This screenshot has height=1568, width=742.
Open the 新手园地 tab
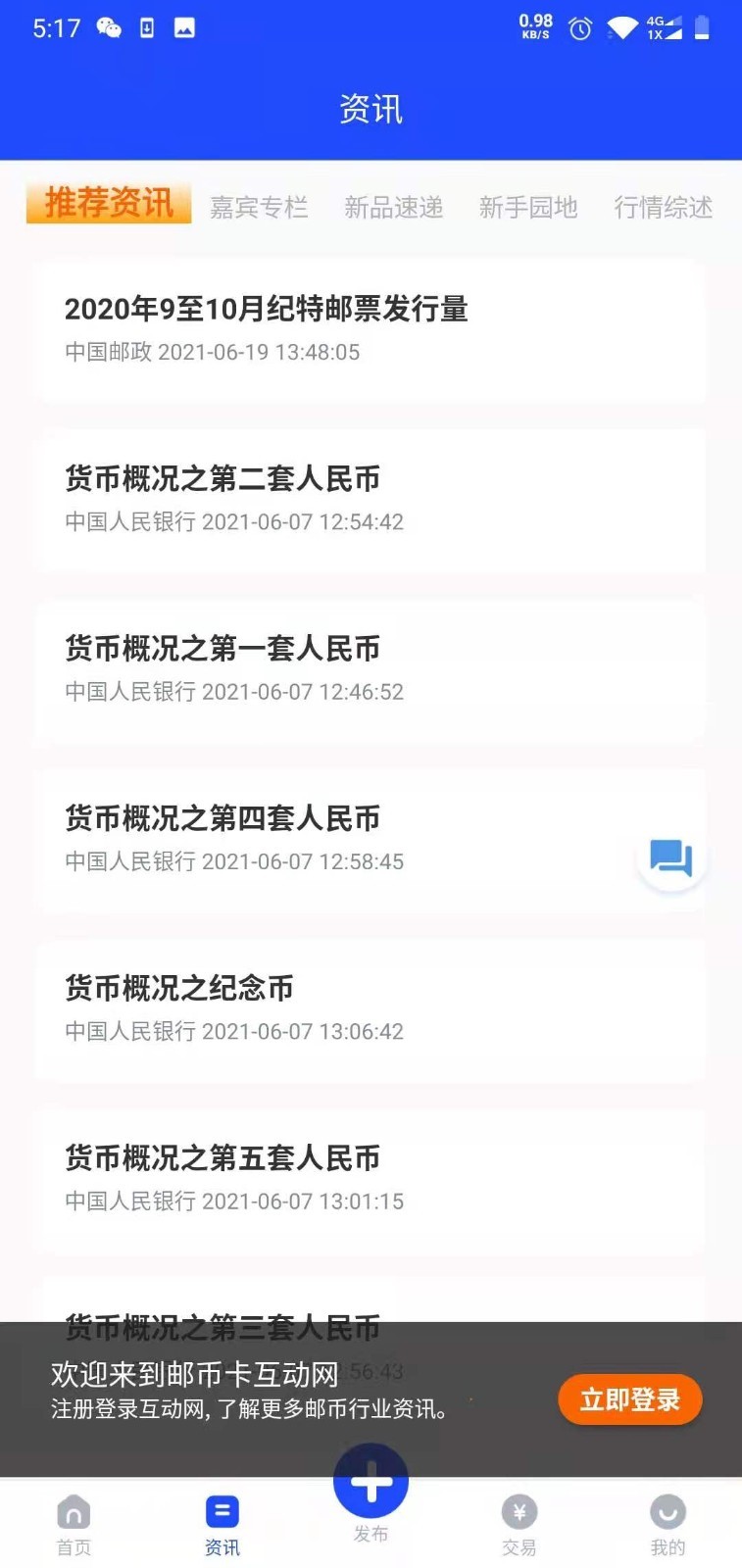tap(528, 207)
